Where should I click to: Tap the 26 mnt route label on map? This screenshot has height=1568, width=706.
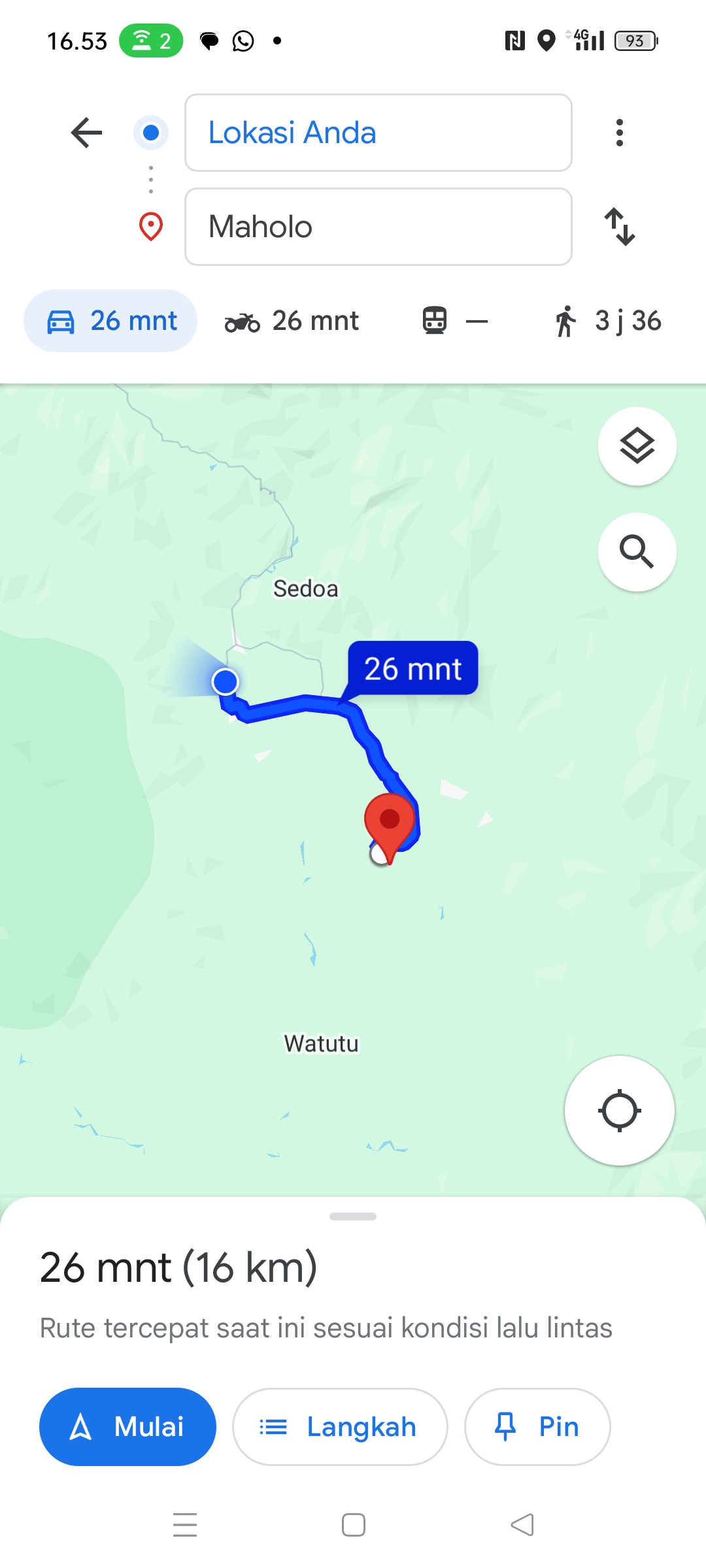tap(413, 668)
